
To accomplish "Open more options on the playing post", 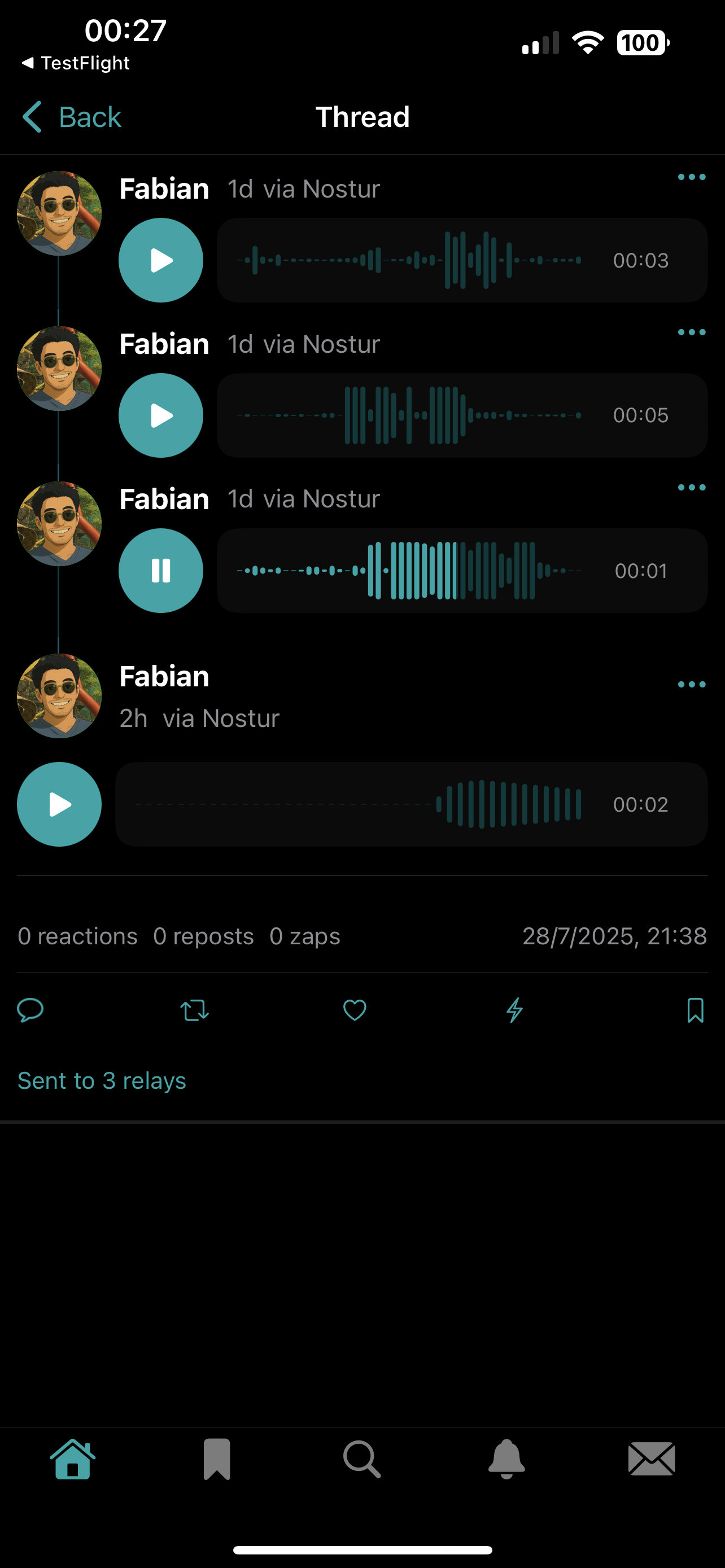I will click(x=692, y=488).
